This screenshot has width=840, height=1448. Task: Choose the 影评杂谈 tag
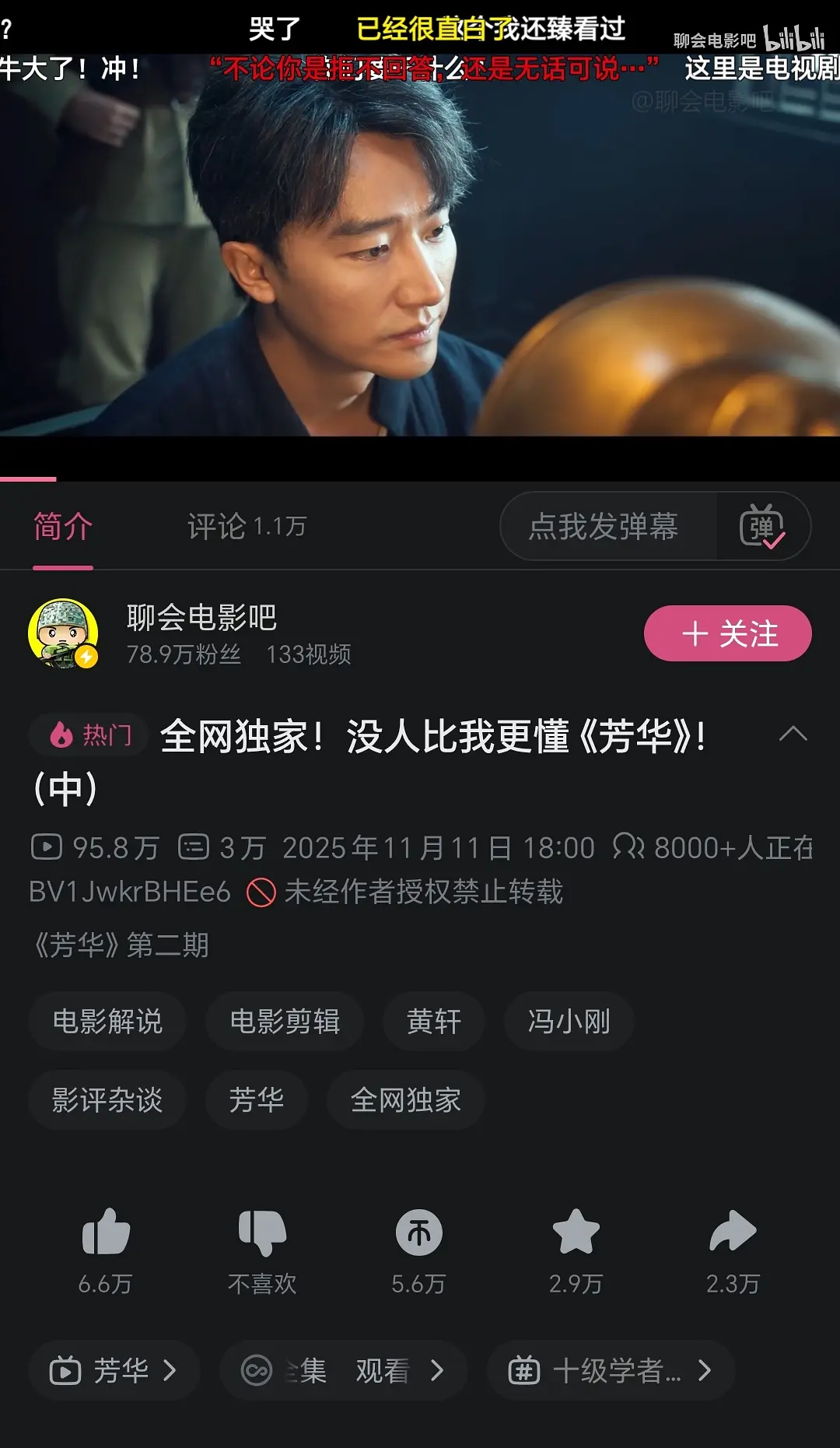pos(107,1100)
